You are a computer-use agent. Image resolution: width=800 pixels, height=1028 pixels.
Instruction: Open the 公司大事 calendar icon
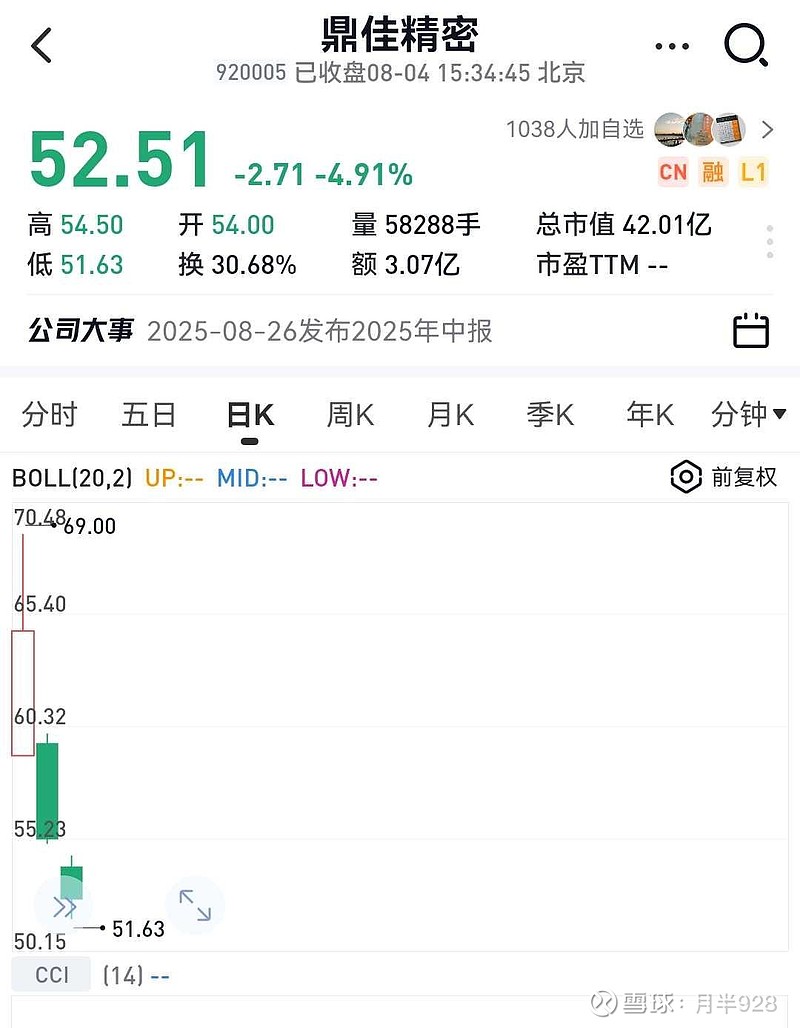tap(751, 330)
